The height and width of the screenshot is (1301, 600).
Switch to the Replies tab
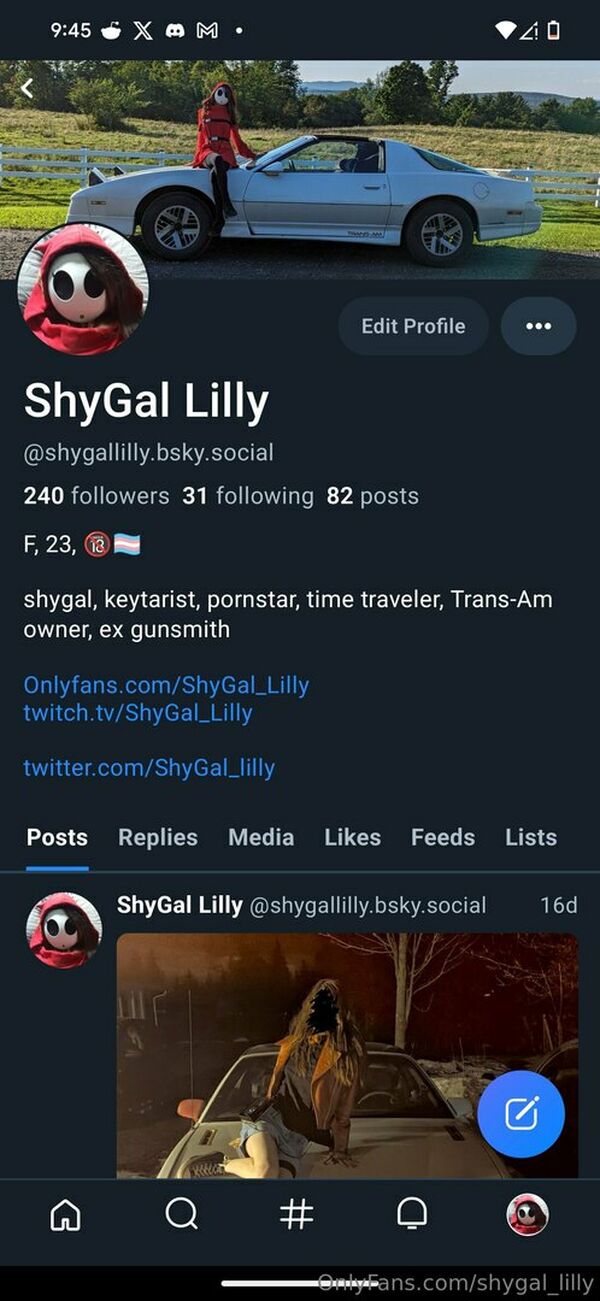coord(158,838)
